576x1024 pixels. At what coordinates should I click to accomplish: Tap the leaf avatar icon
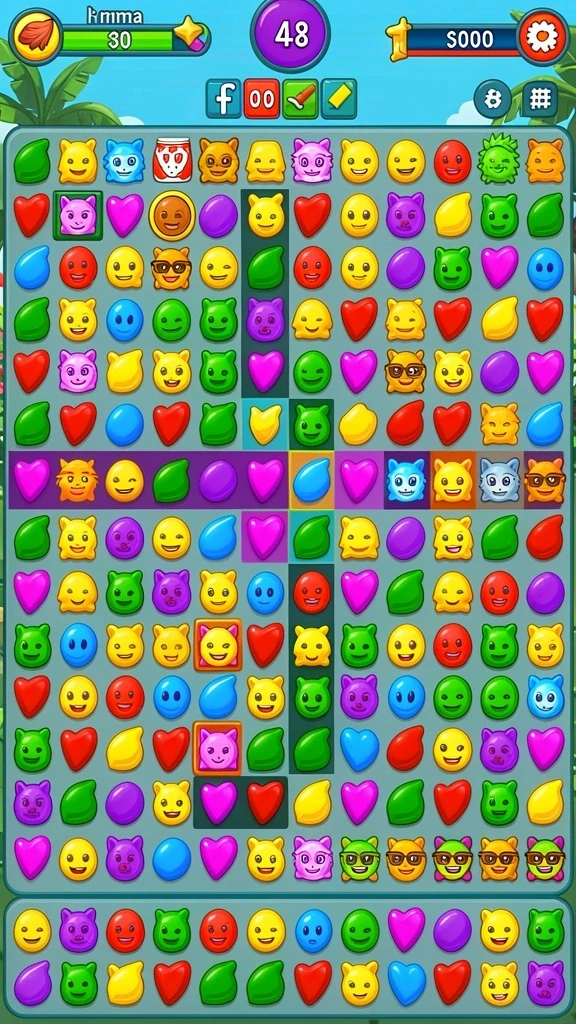click(35, 37)
